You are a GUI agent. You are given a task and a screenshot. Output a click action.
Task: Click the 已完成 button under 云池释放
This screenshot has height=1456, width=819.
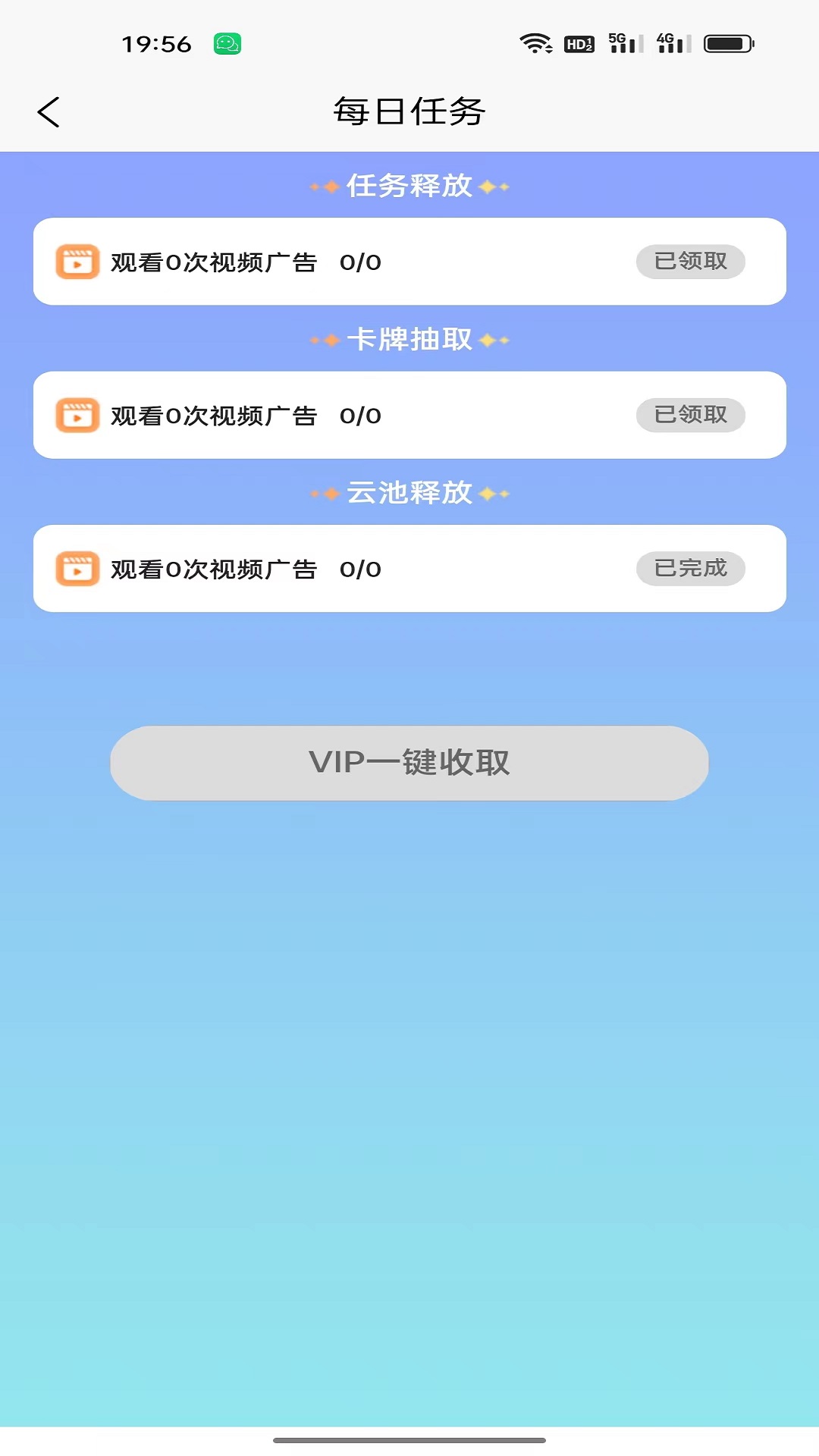690,569
